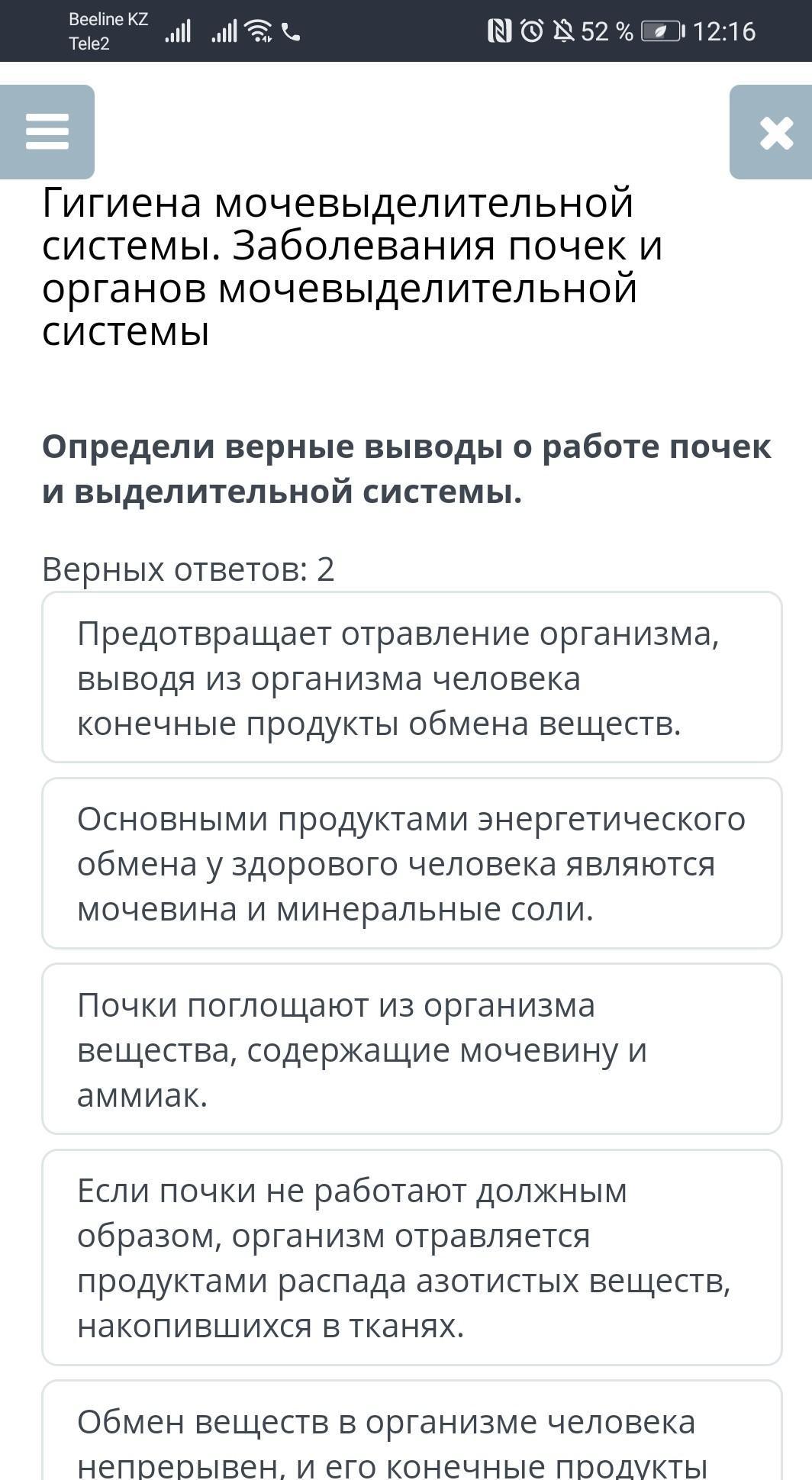Select answer starting with 'Предотвращает отравление организма'

[x=412, y=677]
